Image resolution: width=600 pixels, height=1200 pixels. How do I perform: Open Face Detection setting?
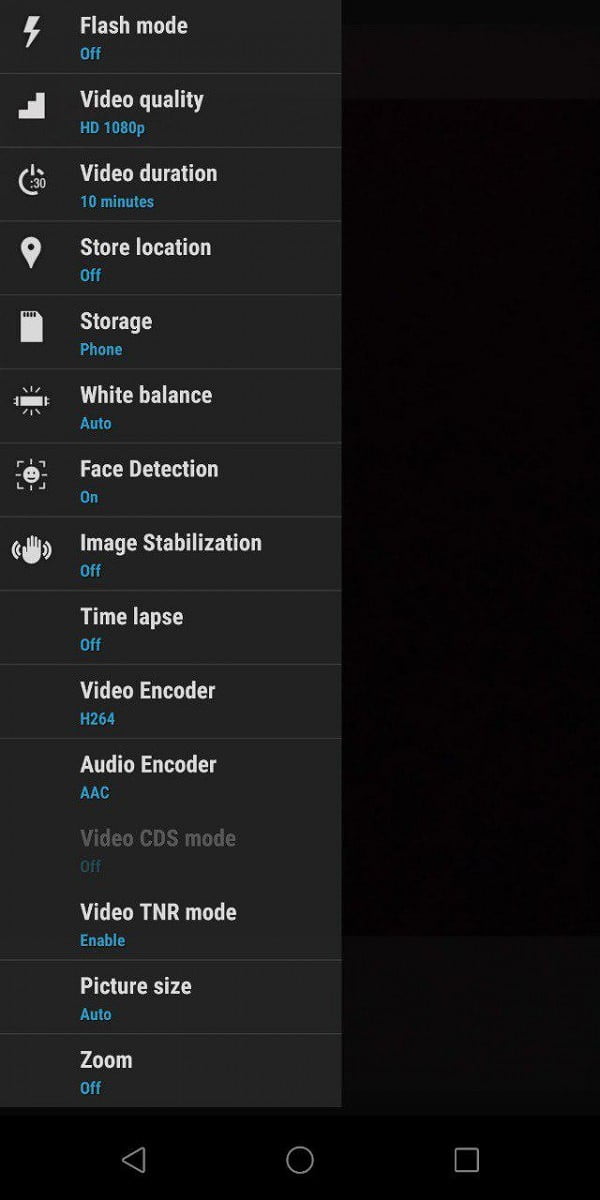(x=170, y=481)
